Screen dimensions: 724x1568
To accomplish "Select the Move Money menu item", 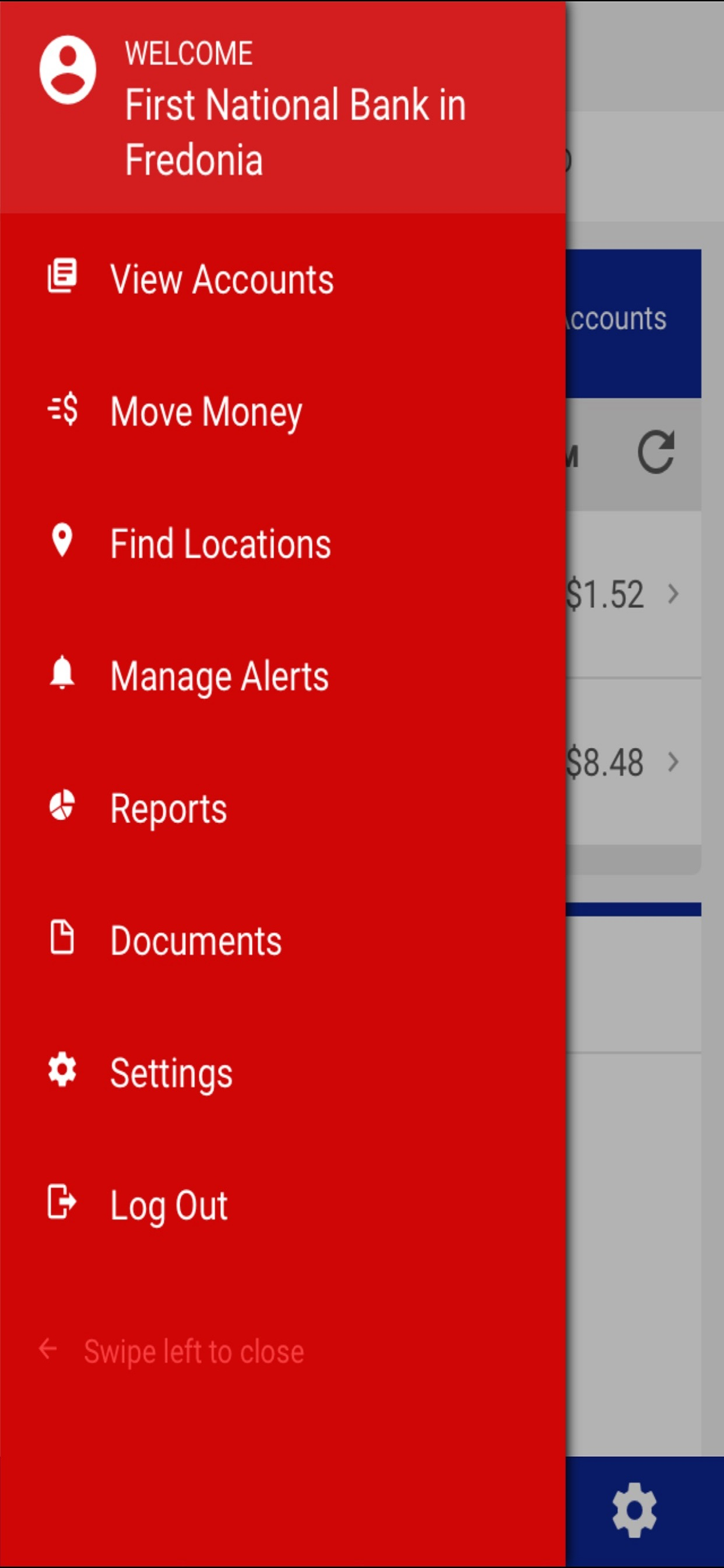I will [283, 411].
